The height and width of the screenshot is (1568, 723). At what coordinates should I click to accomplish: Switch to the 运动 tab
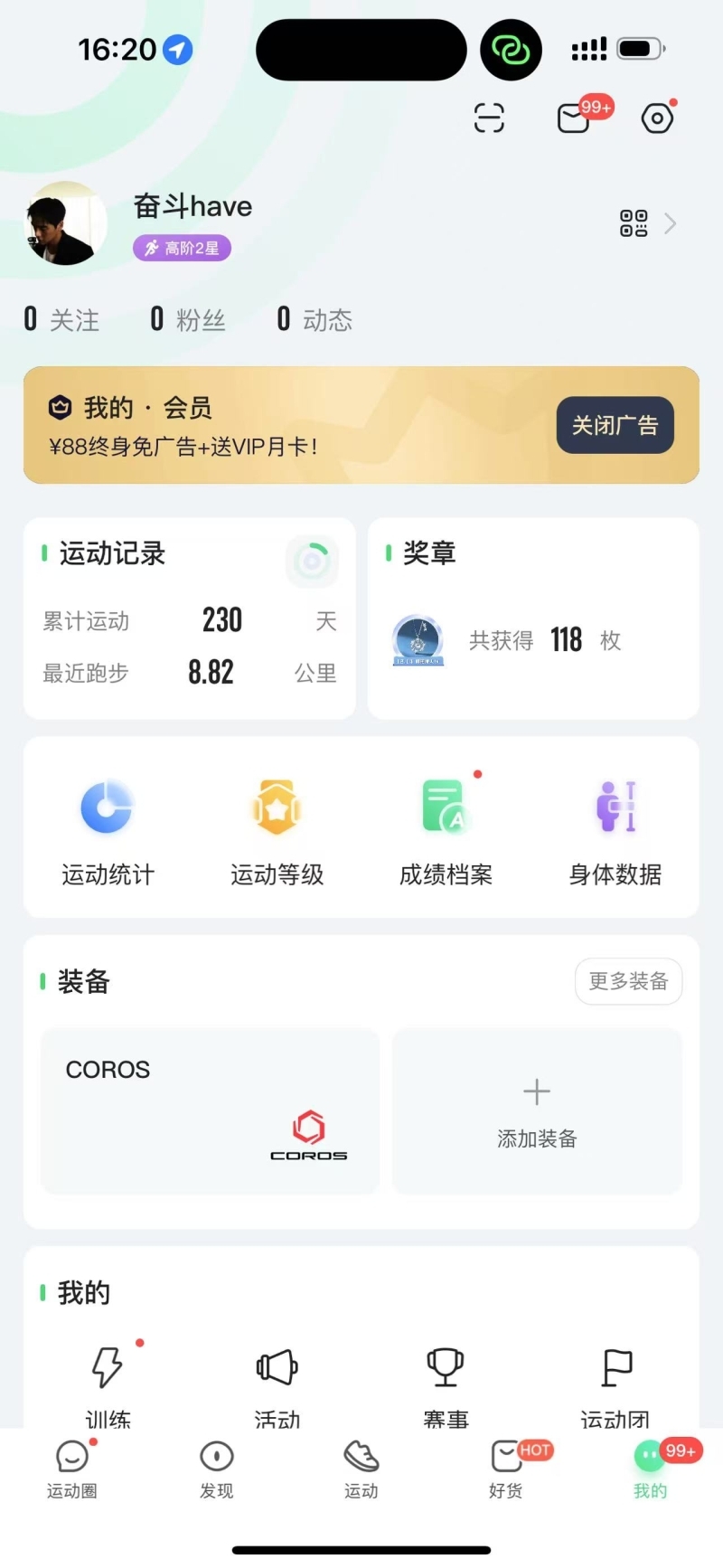coord(361,1469)
